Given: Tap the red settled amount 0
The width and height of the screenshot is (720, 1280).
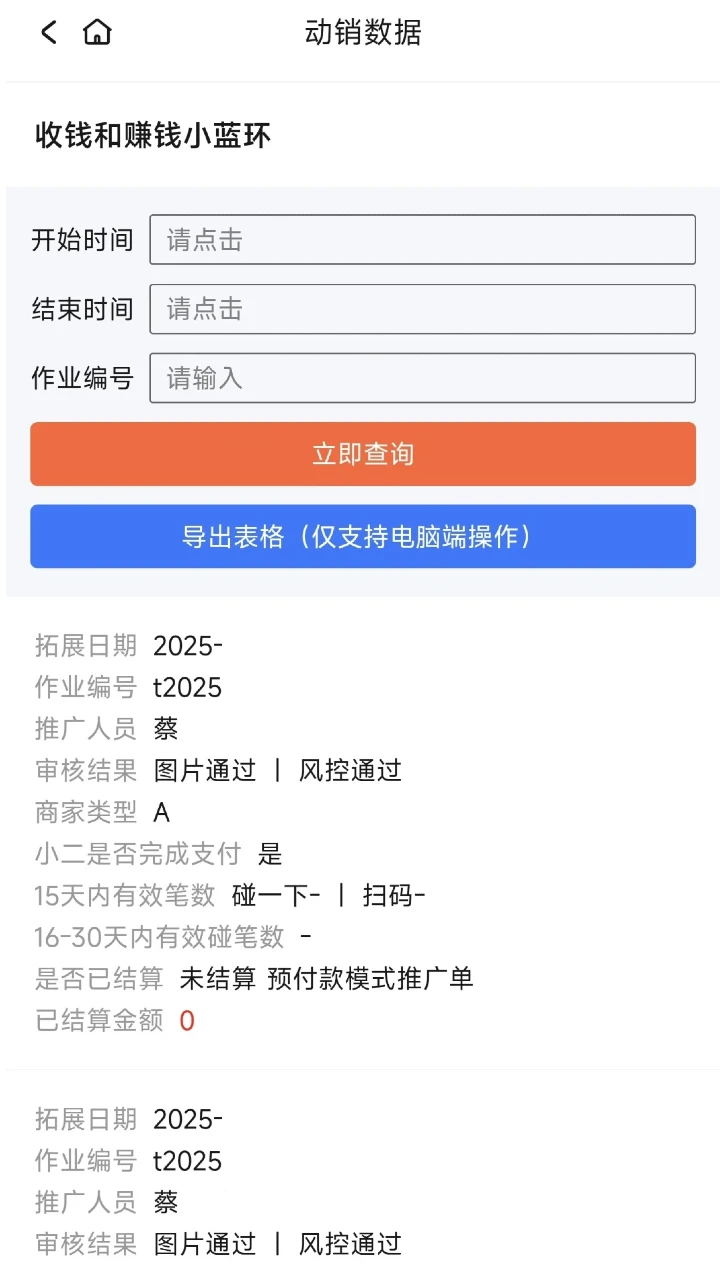Looking at the screenshot, I should pyautogui.click(x=186, y=1022).
